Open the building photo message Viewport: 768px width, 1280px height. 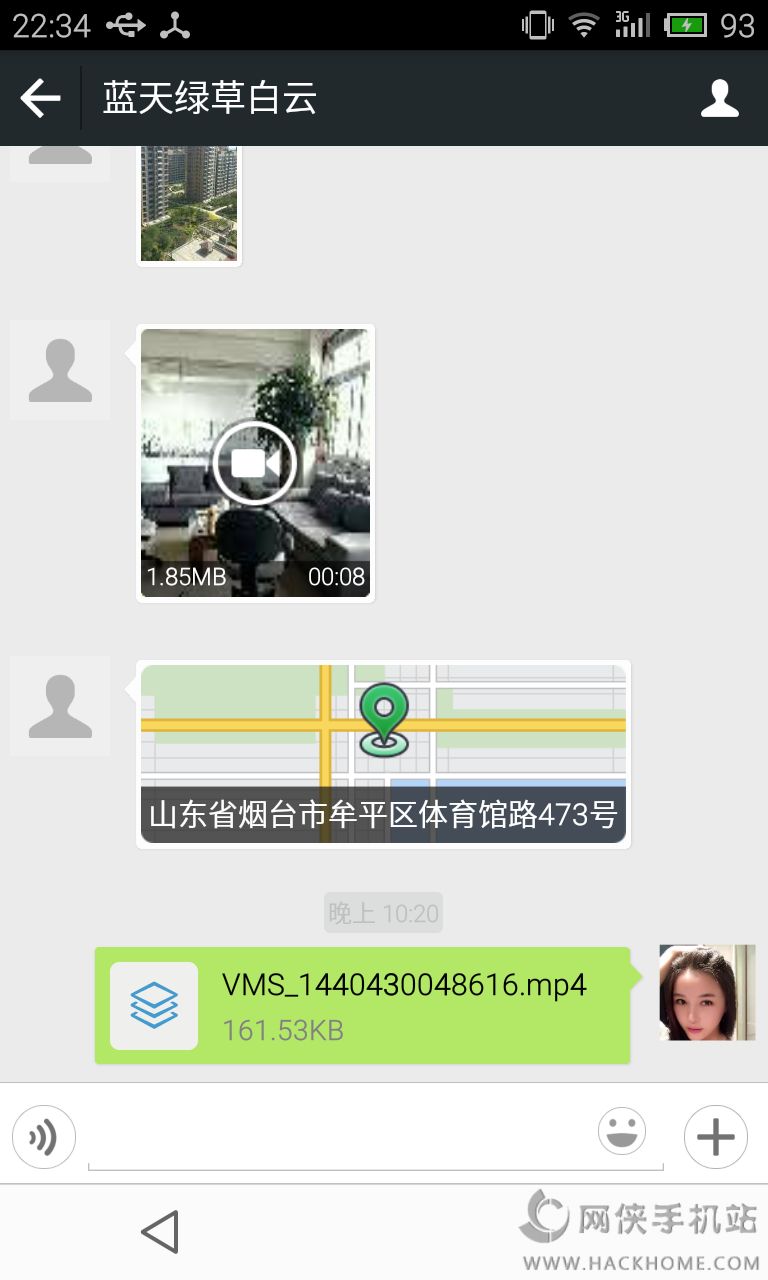(189, 204)
